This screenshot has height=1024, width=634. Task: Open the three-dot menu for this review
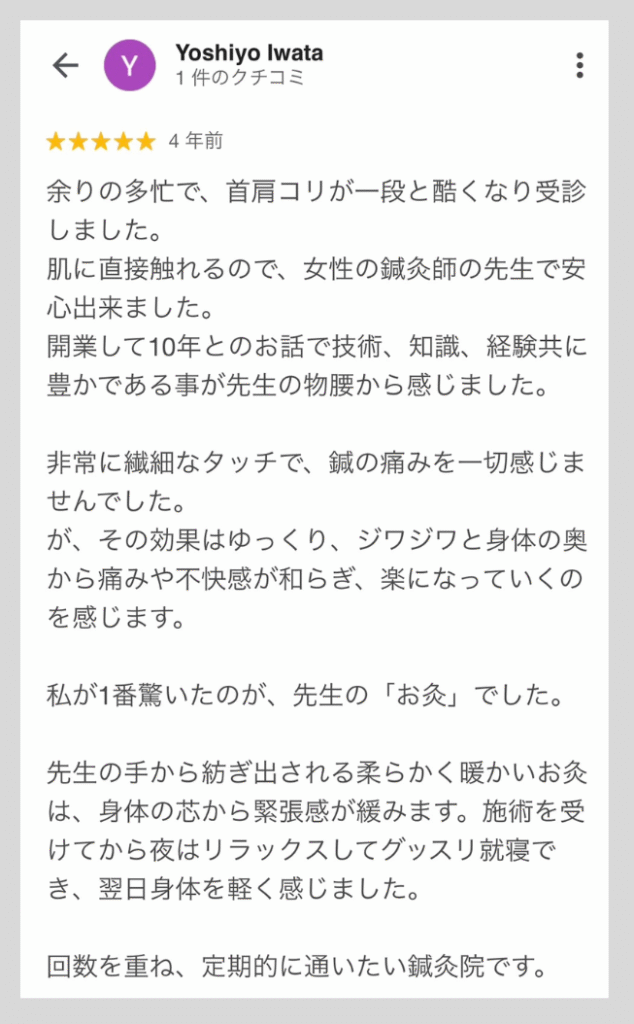point(579,65)
